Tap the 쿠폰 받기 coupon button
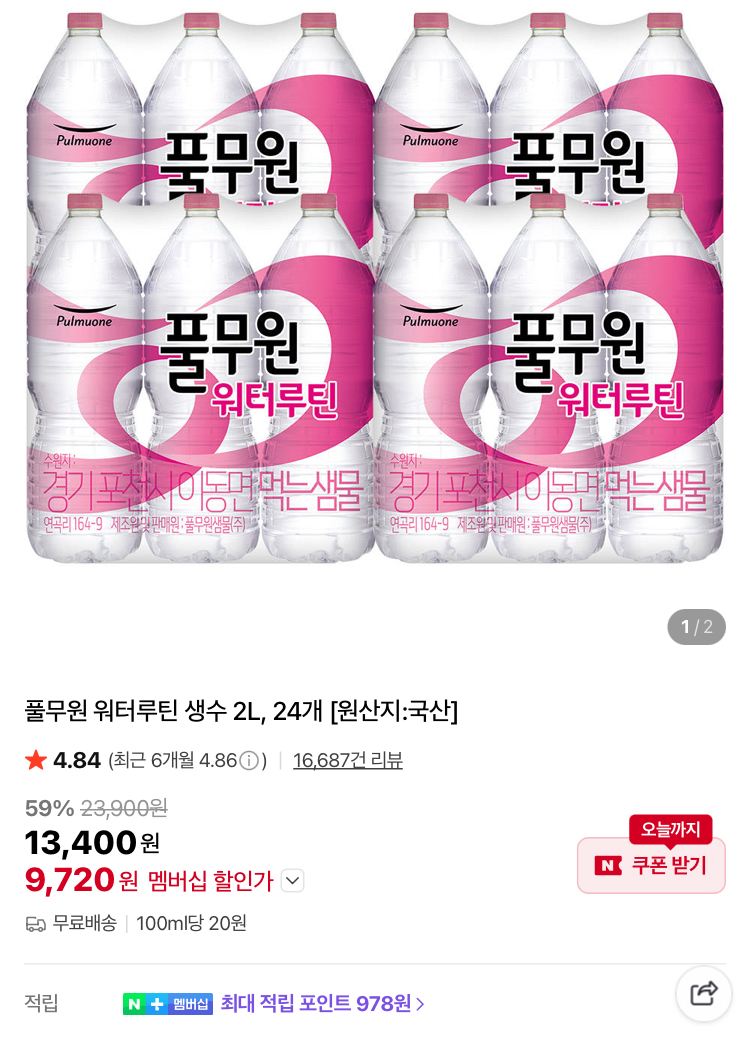This screenshot has width=750, height=1041. pyautogui.click(x=651, y=865)
